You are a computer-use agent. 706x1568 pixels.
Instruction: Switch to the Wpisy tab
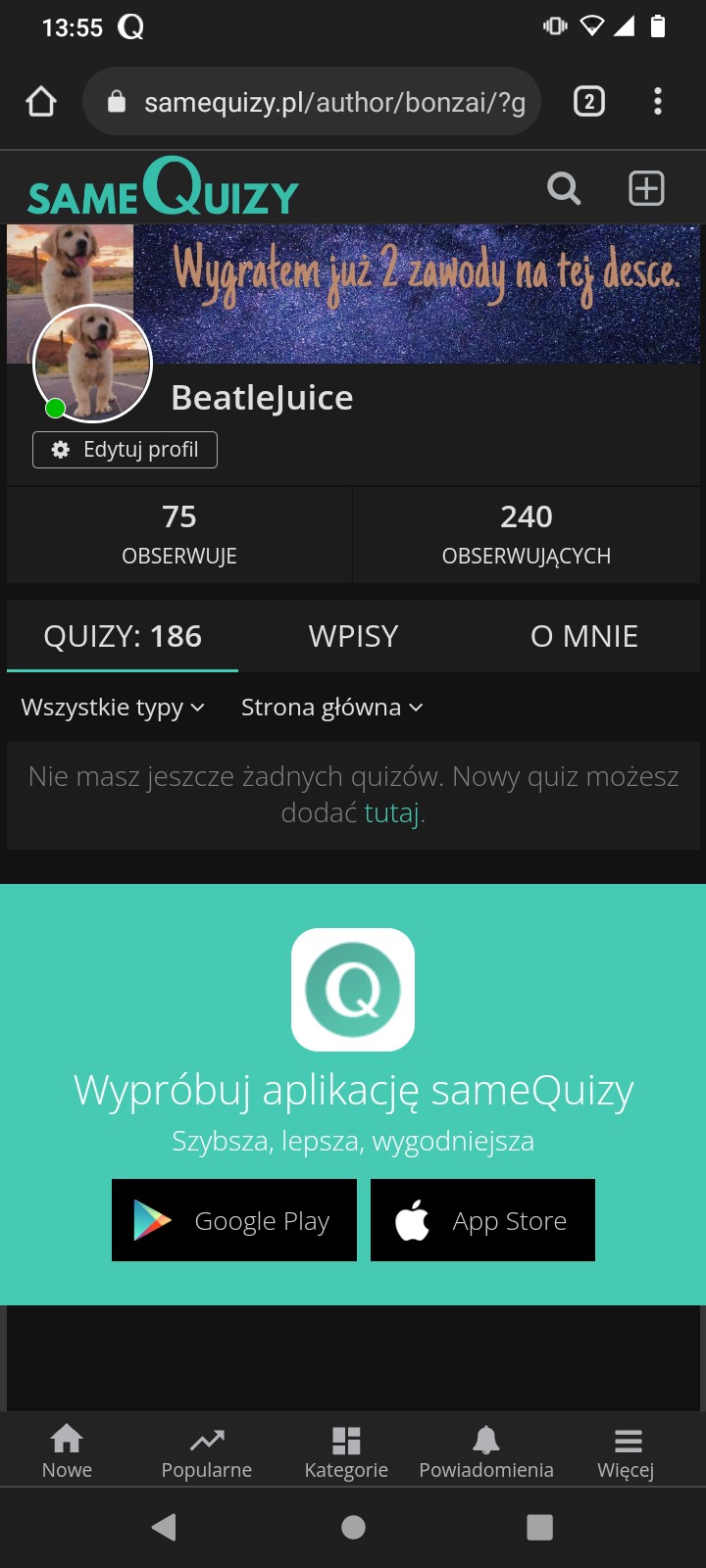[353, 636]
